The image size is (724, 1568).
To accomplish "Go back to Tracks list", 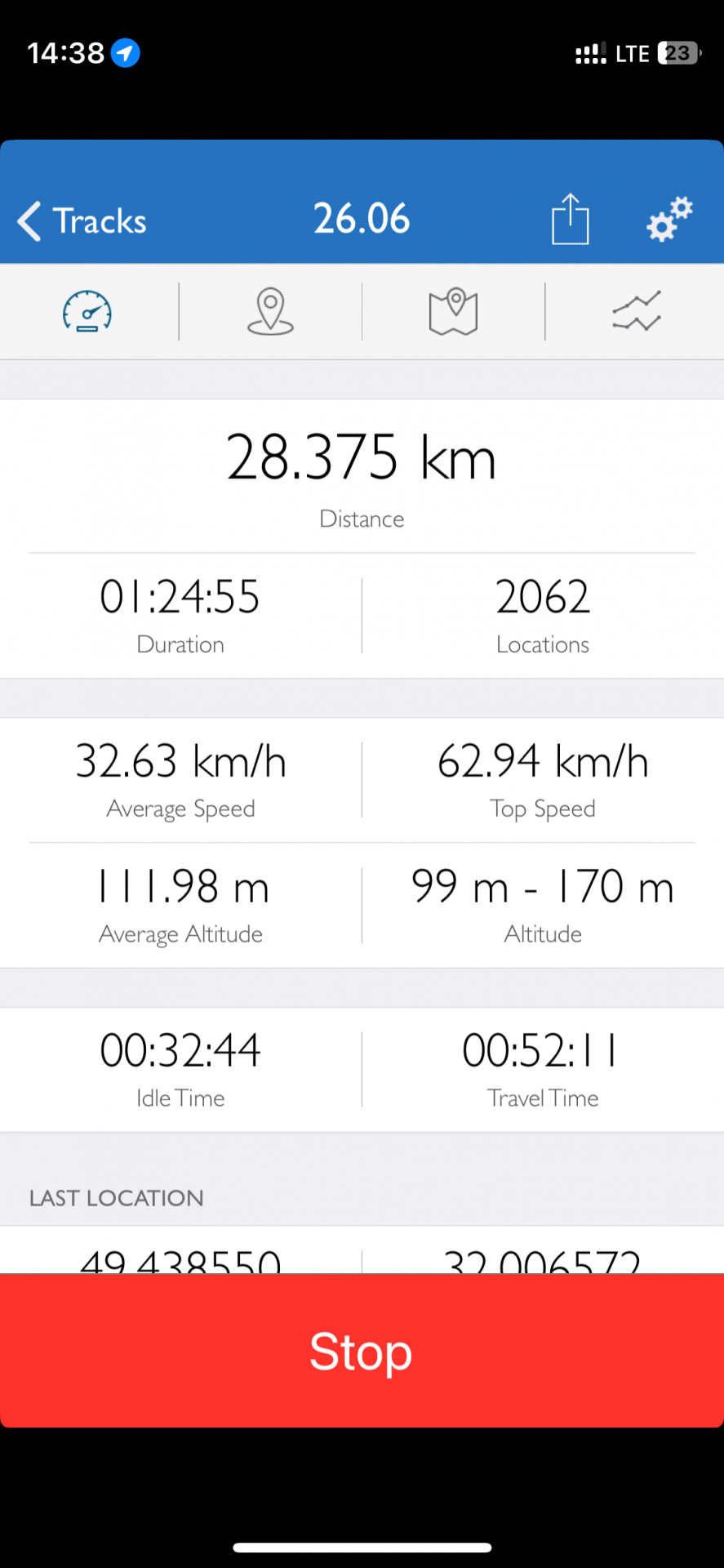I will point(82,221).
